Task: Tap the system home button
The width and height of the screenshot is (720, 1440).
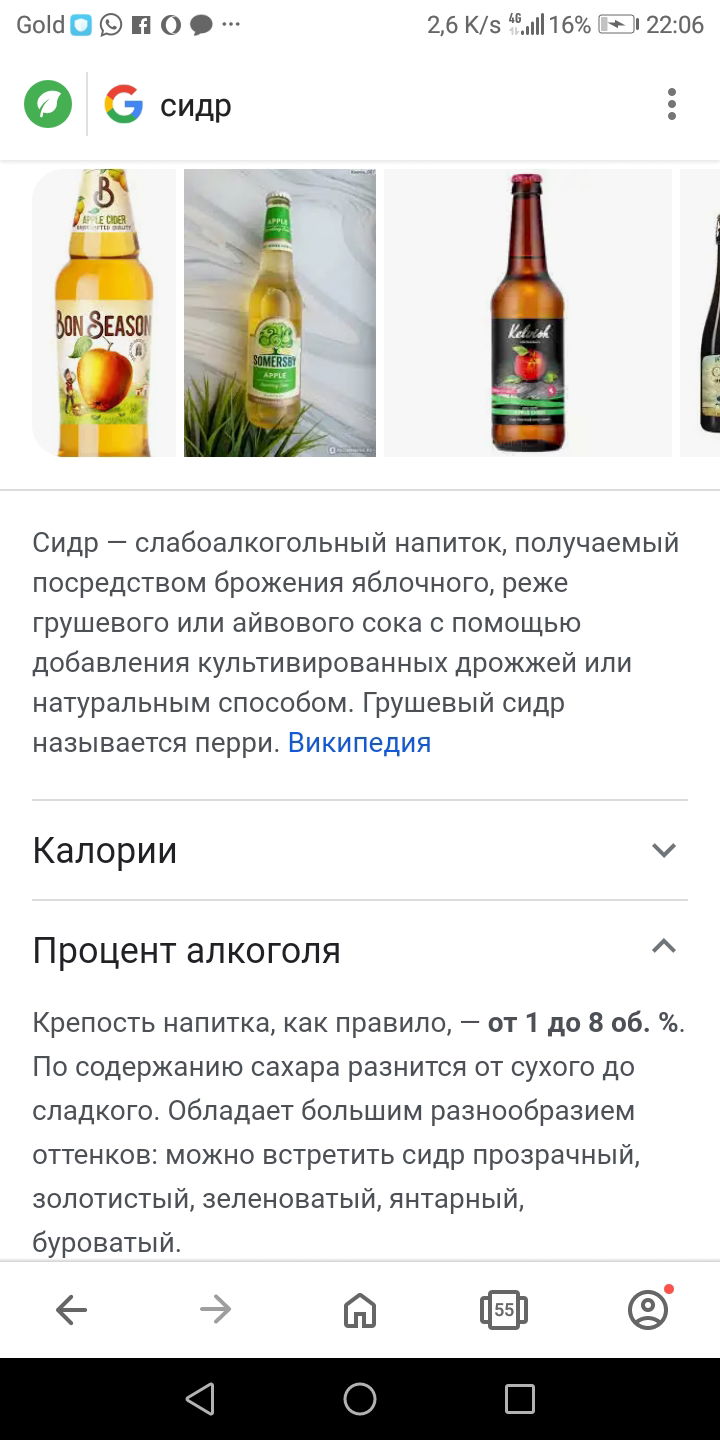Action: (x=360, y=1399)
